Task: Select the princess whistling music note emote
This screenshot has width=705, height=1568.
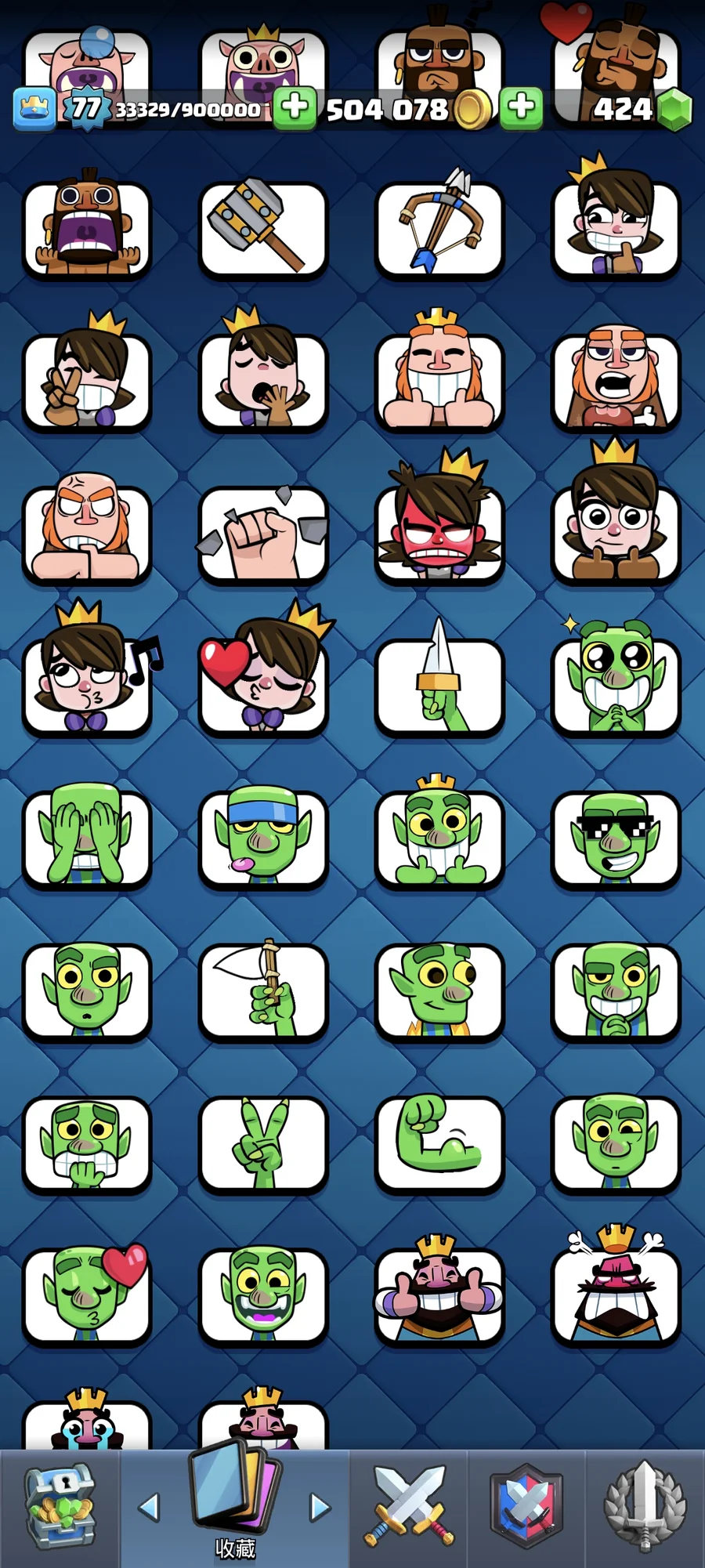Action: tap(86, 686)
